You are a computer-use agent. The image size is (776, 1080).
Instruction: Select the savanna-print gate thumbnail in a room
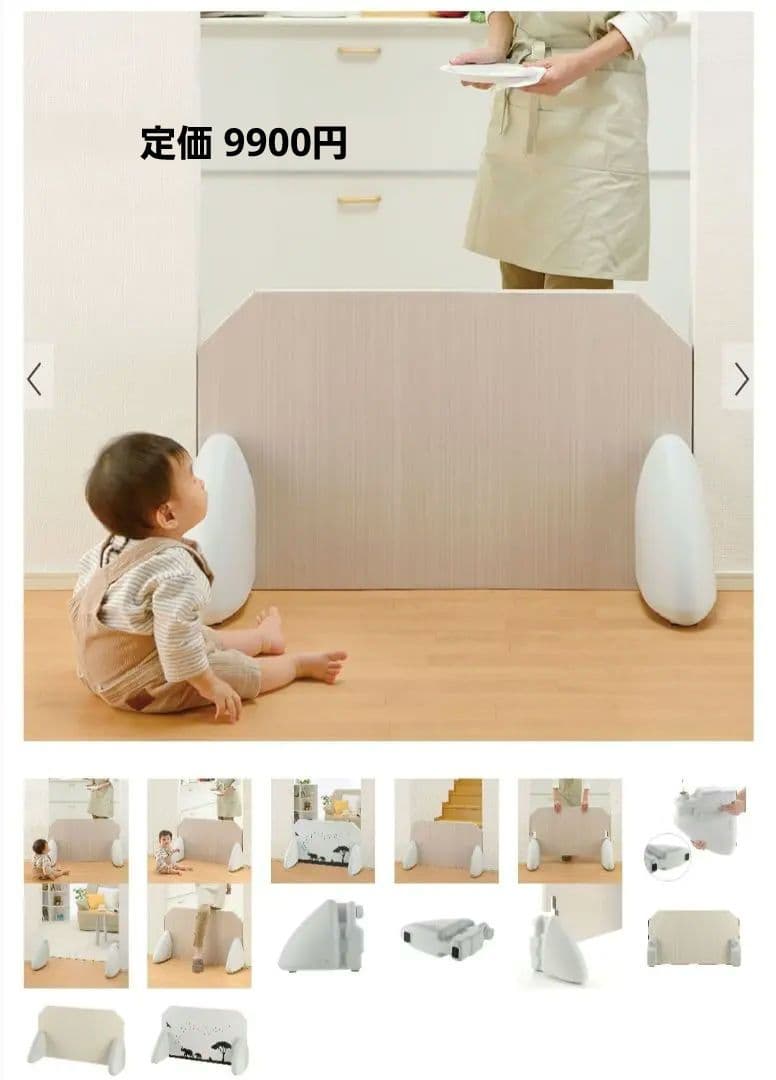(322, 831)
